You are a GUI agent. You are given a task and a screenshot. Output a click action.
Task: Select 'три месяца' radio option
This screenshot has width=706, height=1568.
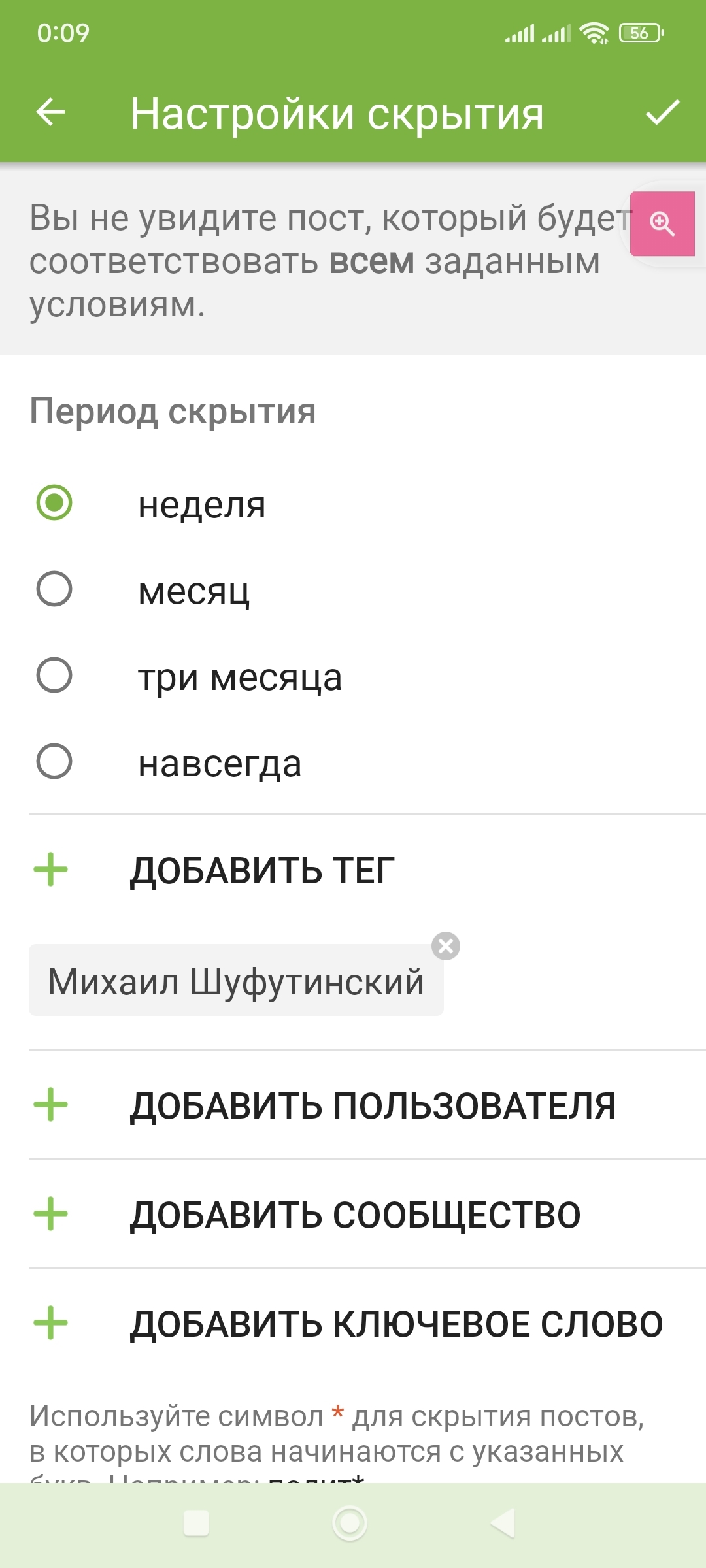point(54,676)
